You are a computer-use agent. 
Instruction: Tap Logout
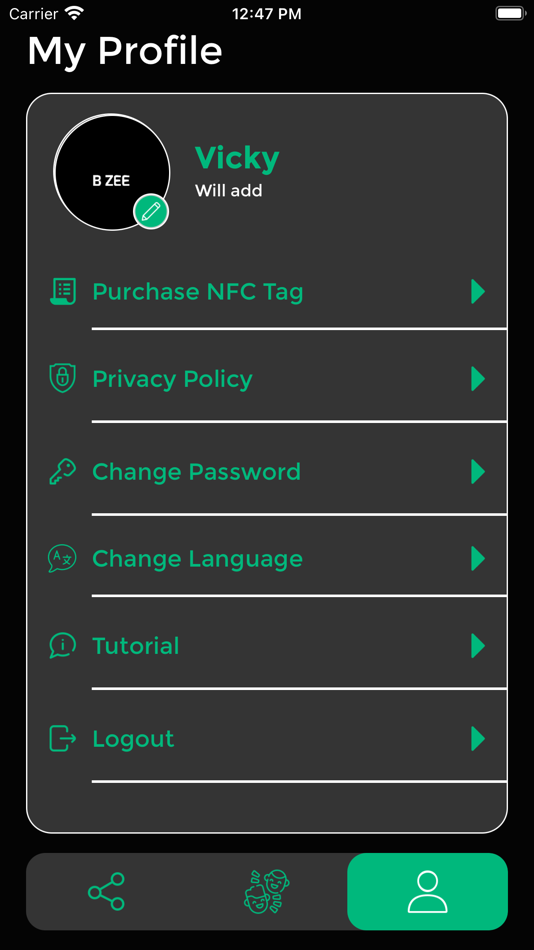[x=267, y=739]
